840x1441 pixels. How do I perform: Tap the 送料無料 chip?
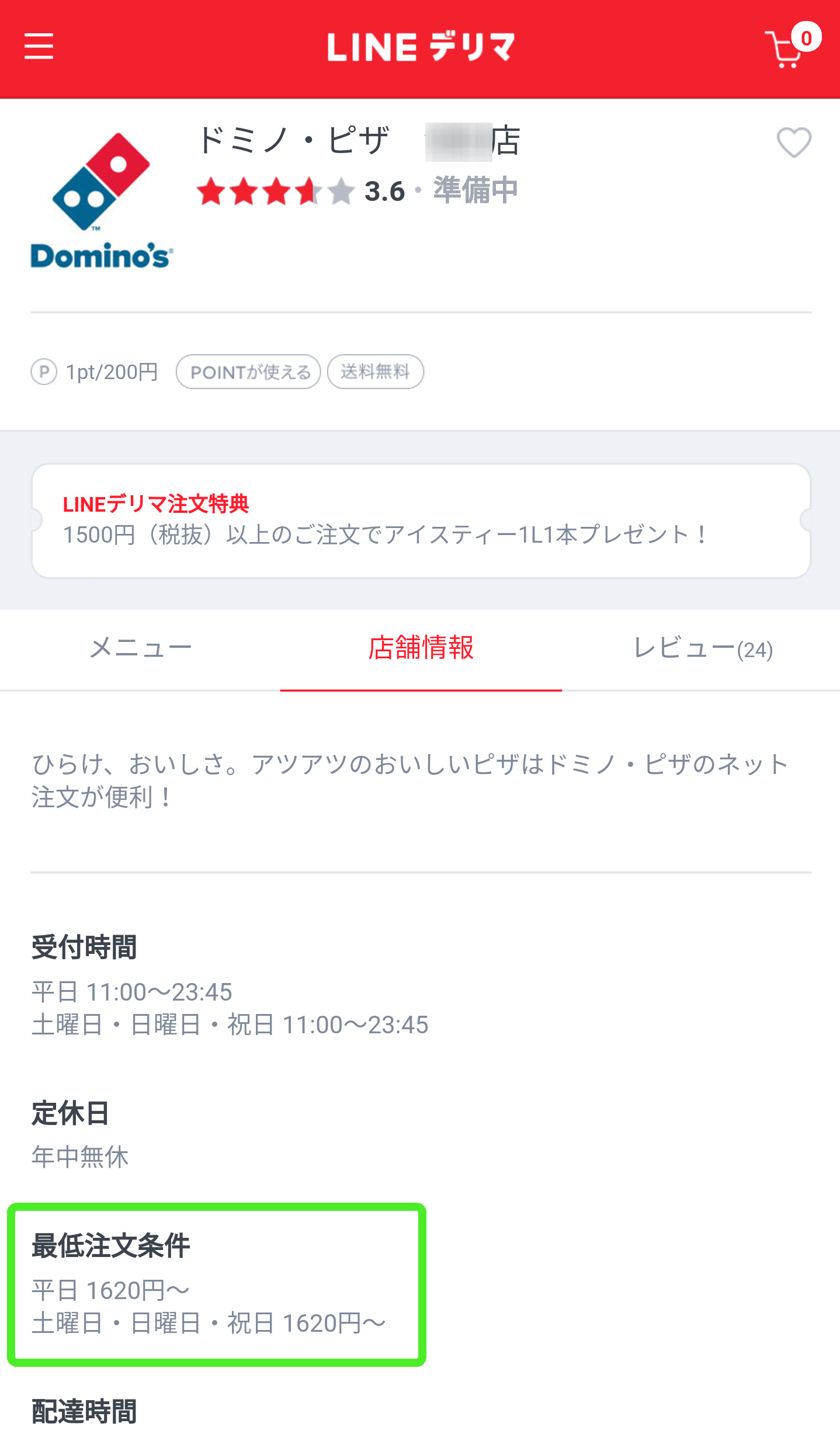375,371
